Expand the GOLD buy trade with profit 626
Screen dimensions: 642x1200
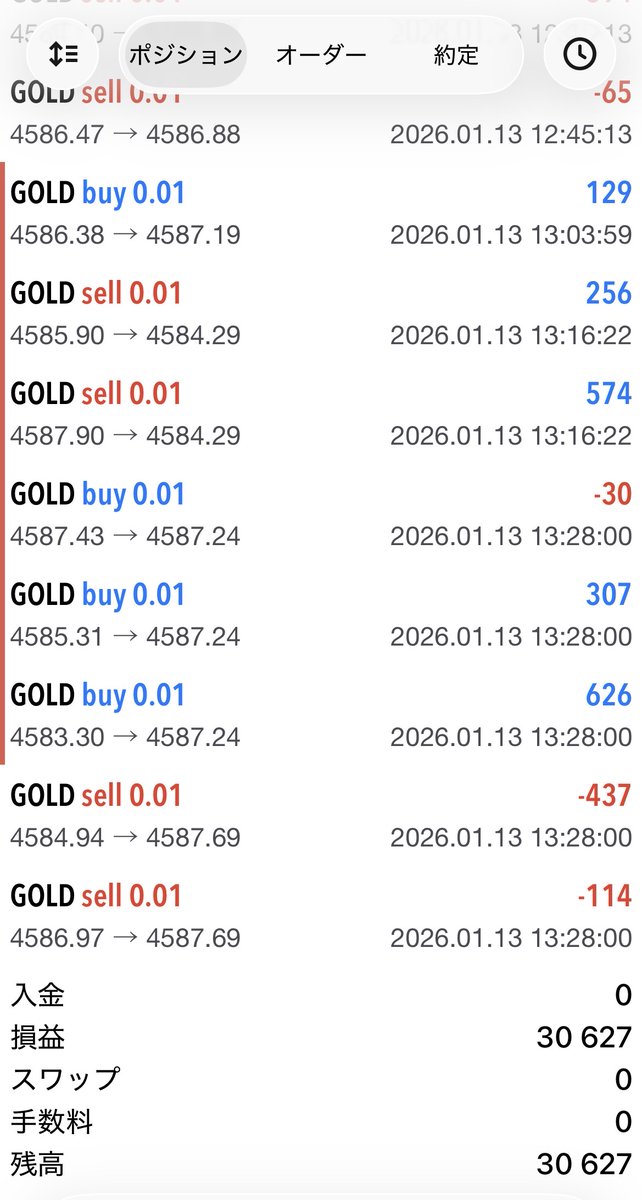click(321, 716)
